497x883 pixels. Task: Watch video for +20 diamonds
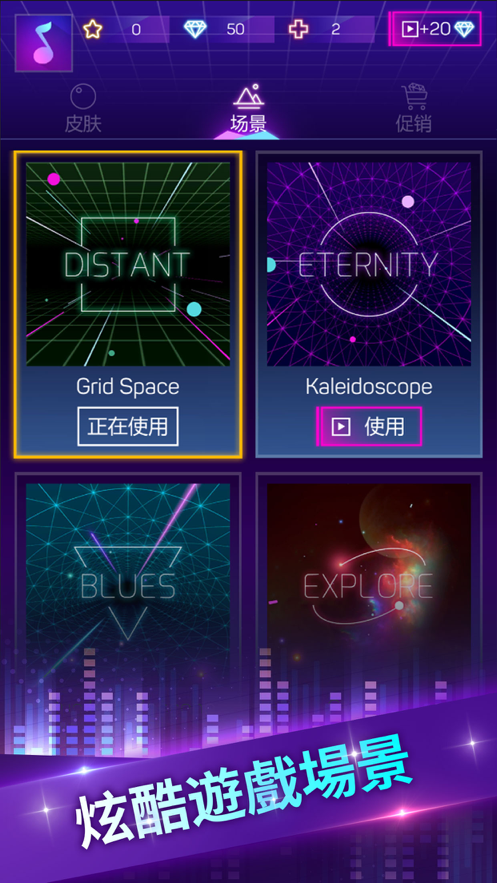pyautogui.click(x=435, y=29)
